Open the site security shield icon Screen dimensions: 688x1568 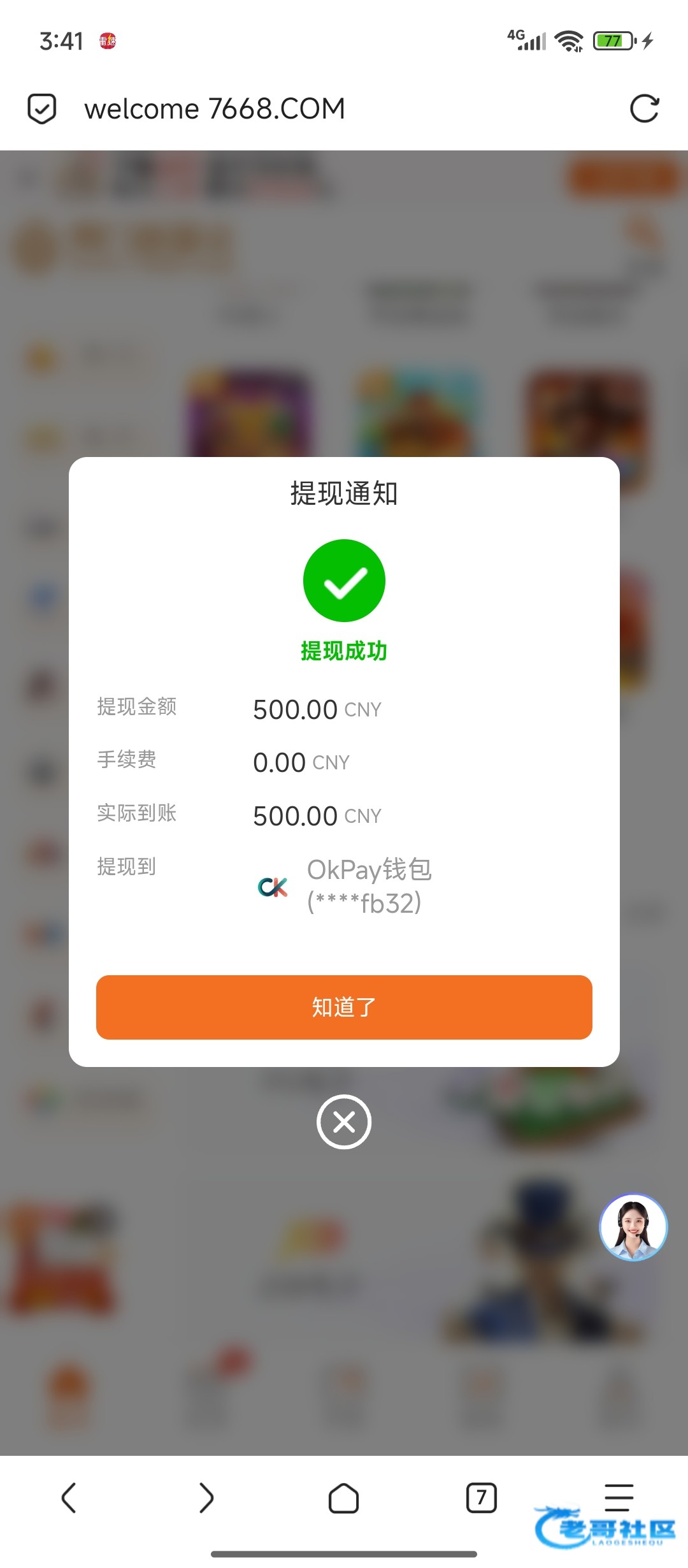[x=42, y=108]
